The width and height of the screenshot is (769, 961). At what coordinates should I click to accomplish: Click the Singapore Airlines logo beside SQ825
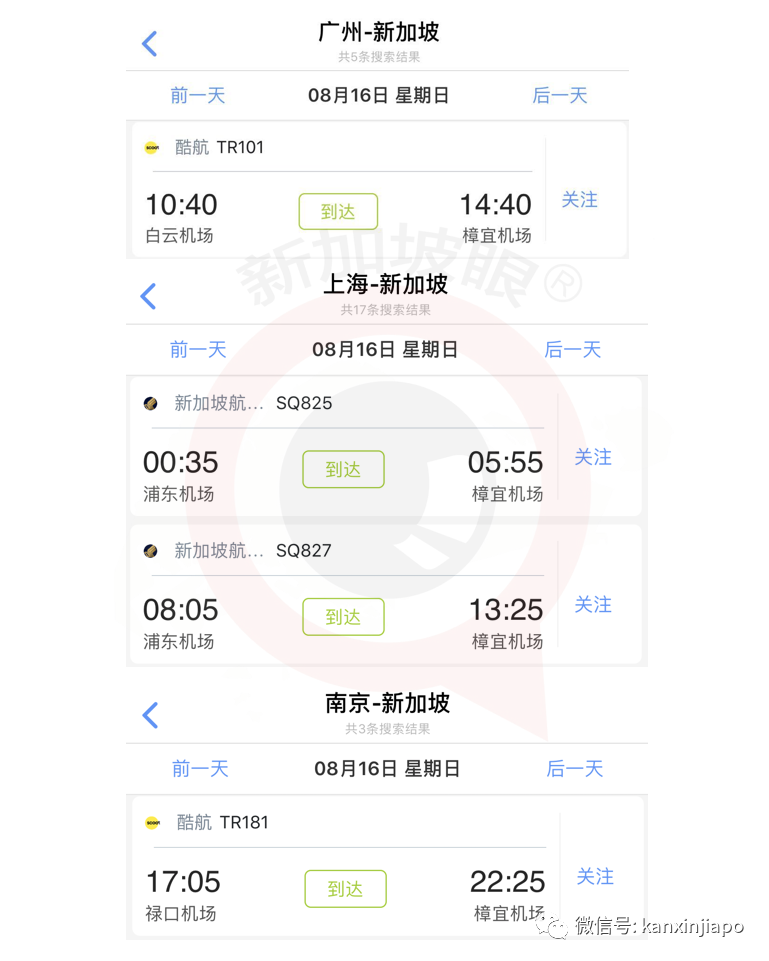tap(152, 403)
